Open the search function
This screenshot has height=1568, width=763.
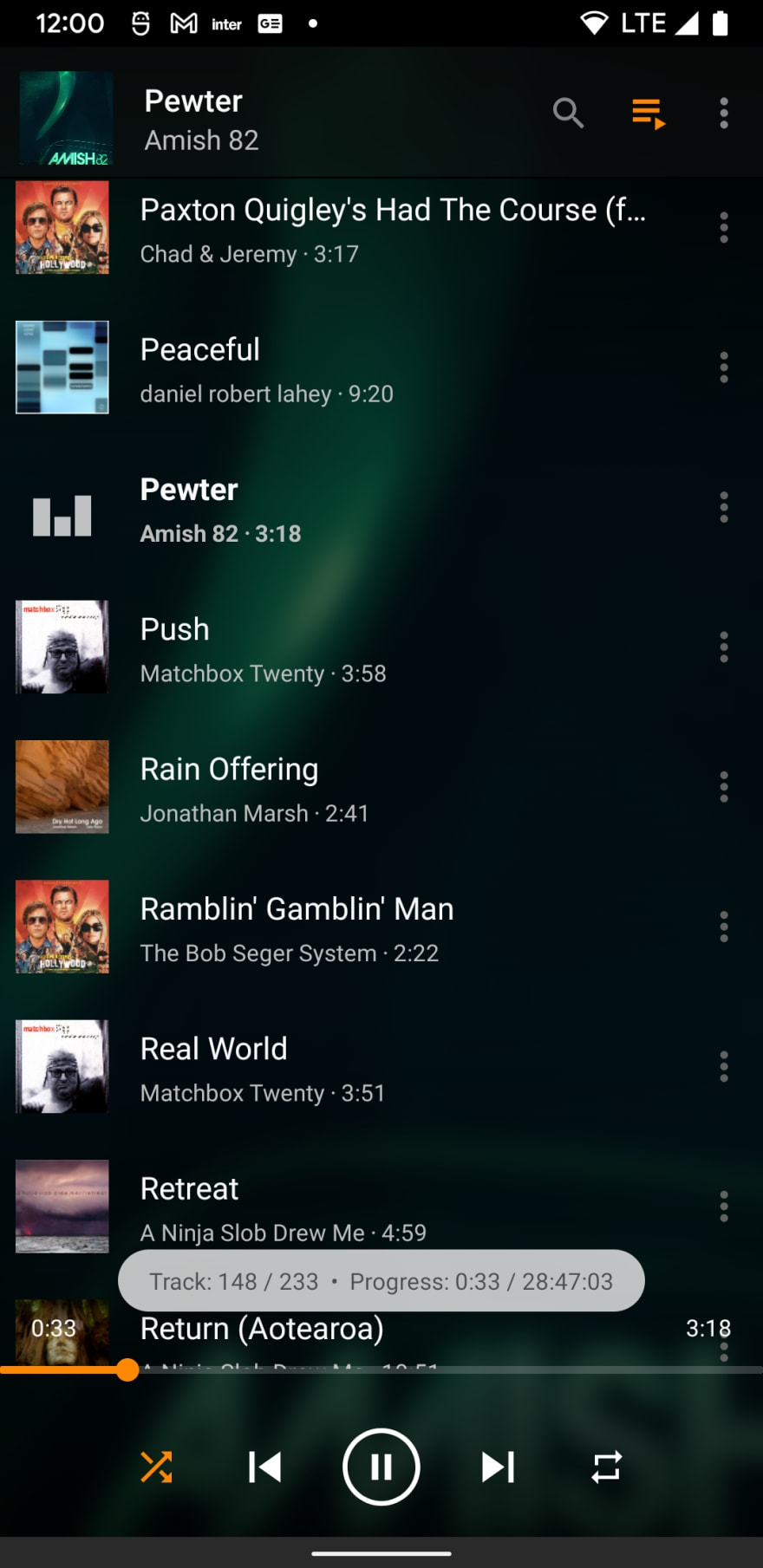click(568, 113)
